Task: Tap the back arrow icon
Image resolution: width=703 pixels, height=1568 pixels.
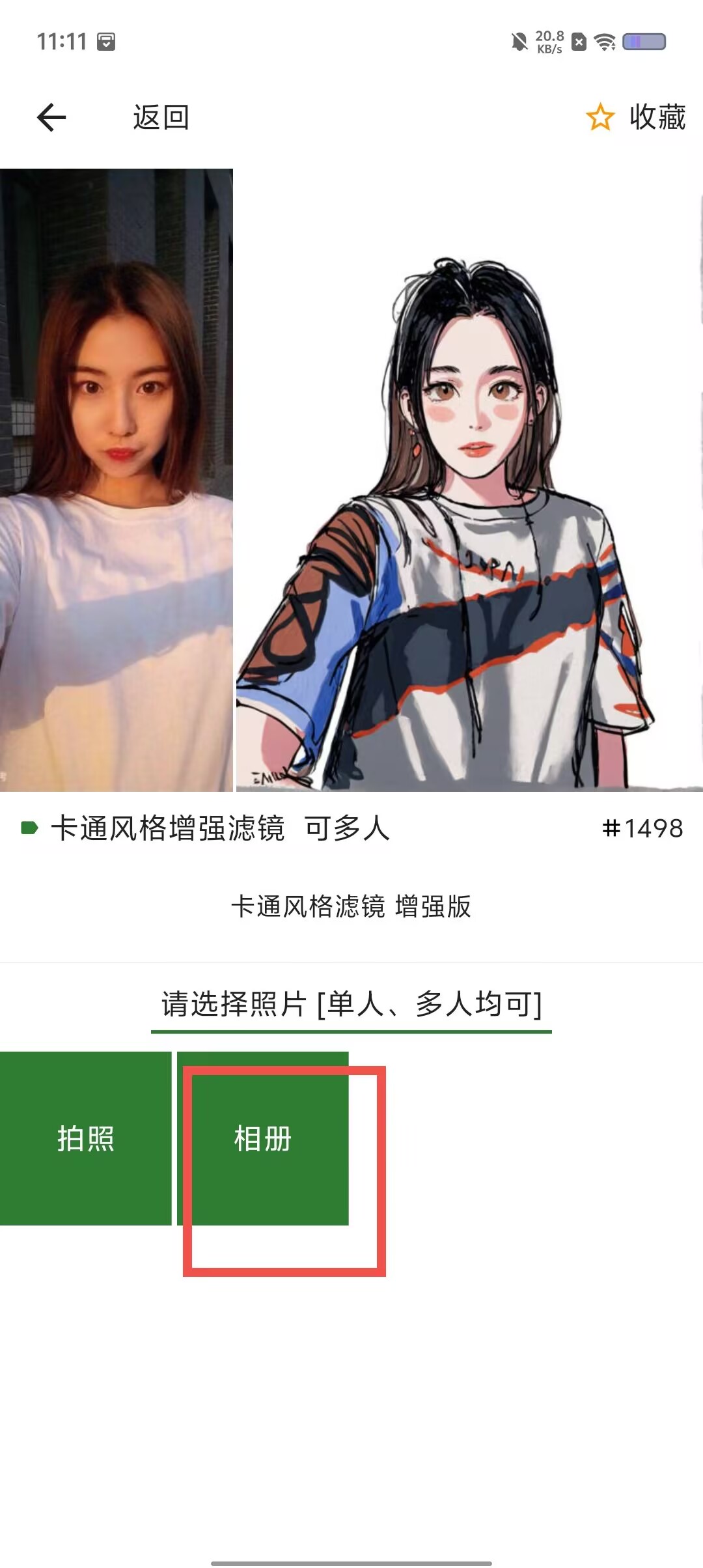Action: (51, 118)
